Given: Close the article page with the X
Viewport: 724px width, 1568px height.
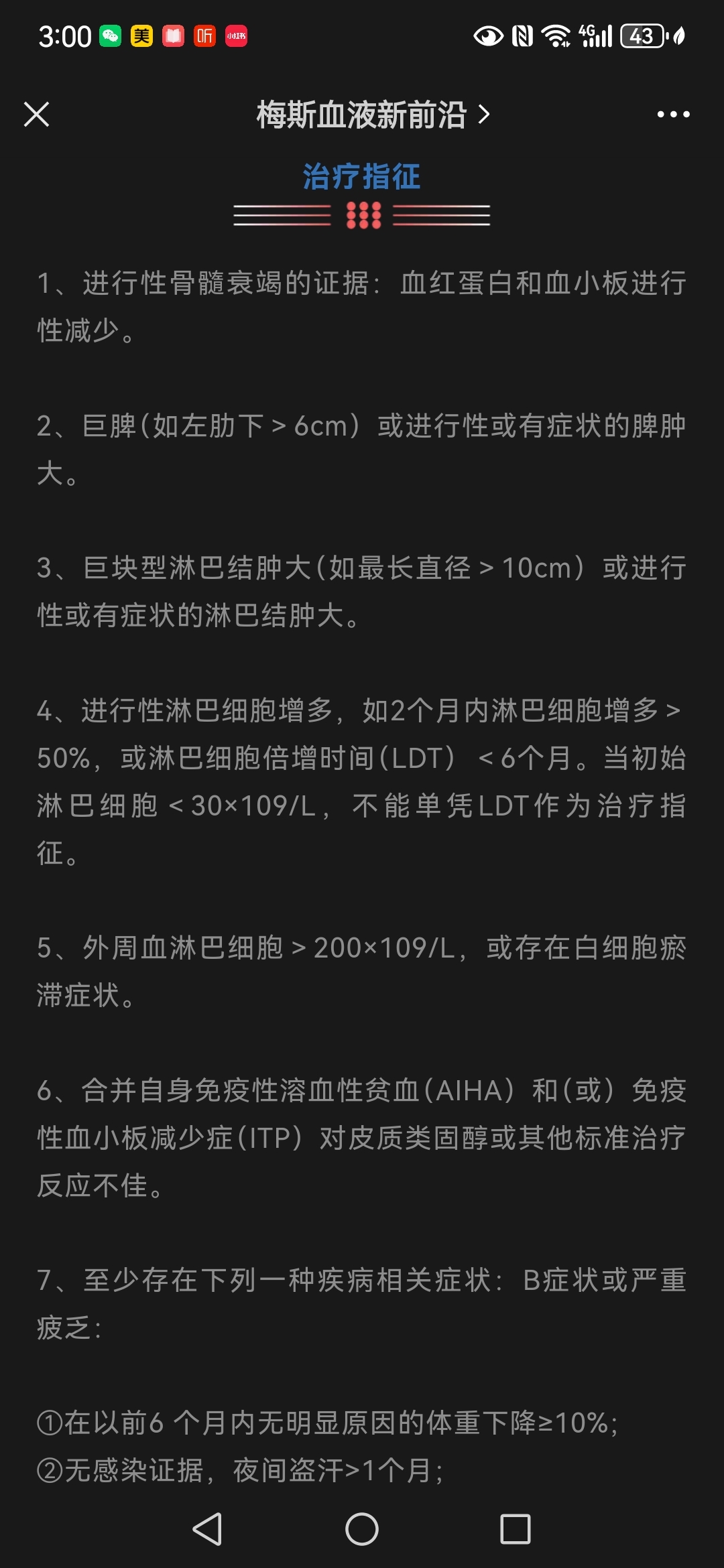Looking at the screenshot, I should point(37,115).
